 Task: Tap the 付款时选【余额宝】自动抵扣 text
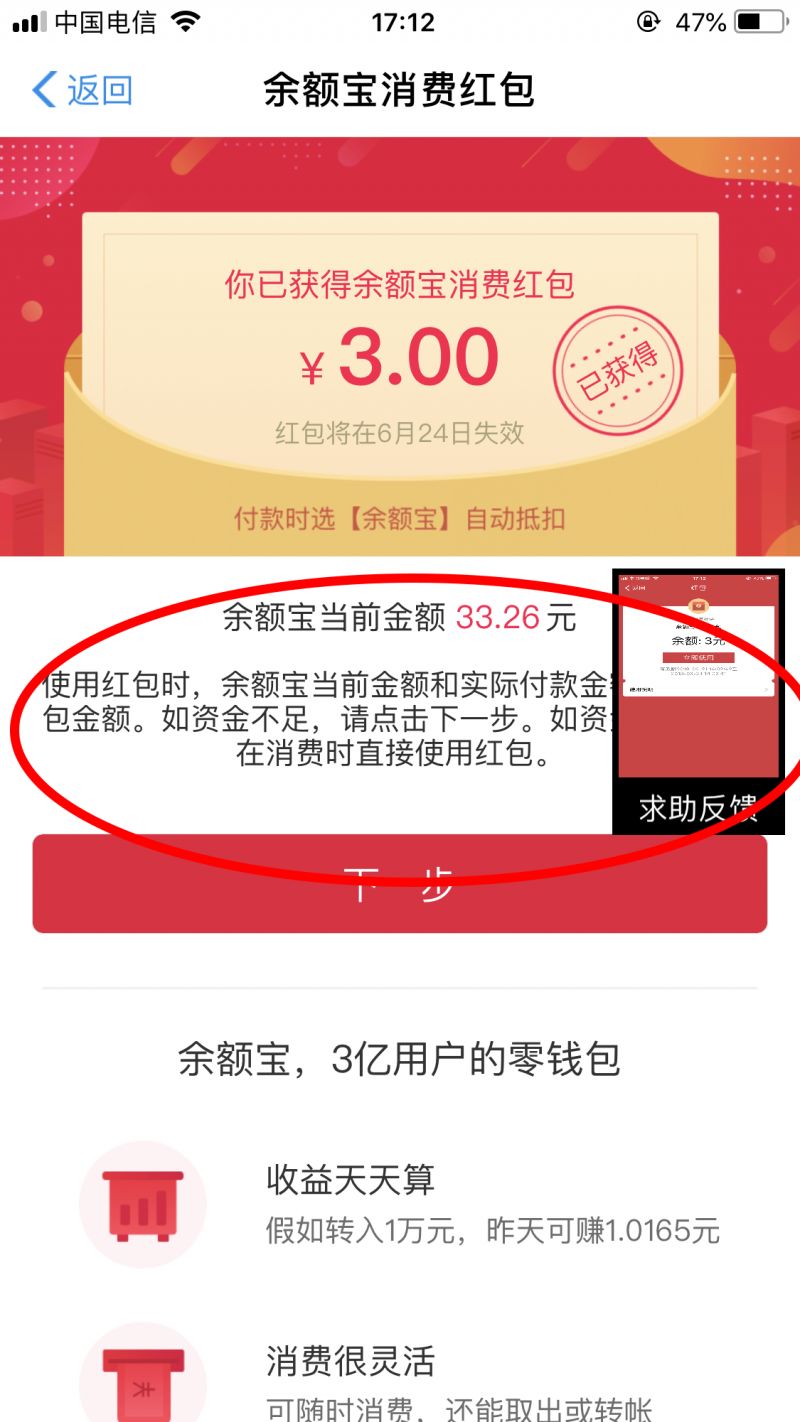(x=400, y=520)
